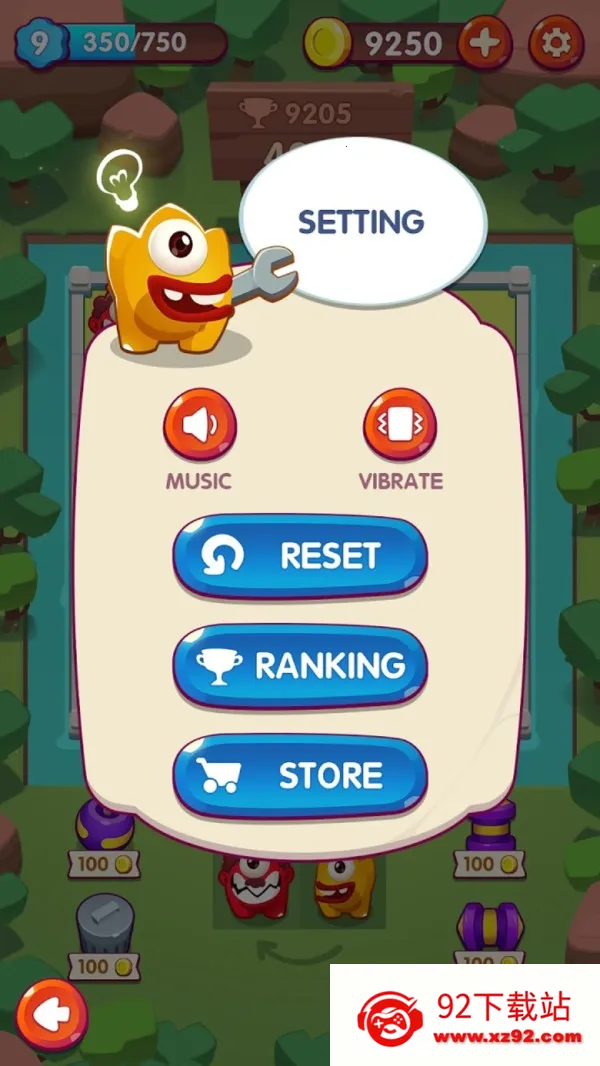600x1066 pixels.
Task: Toggle the Vibrate button
Action: click(x=400, y=427)
